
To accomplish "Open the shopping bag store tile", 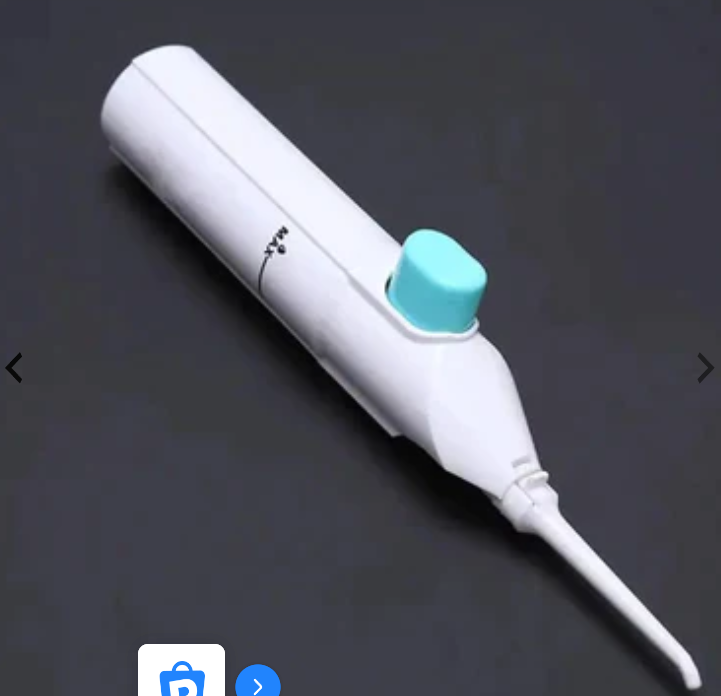I will click(x=181, y=674).
